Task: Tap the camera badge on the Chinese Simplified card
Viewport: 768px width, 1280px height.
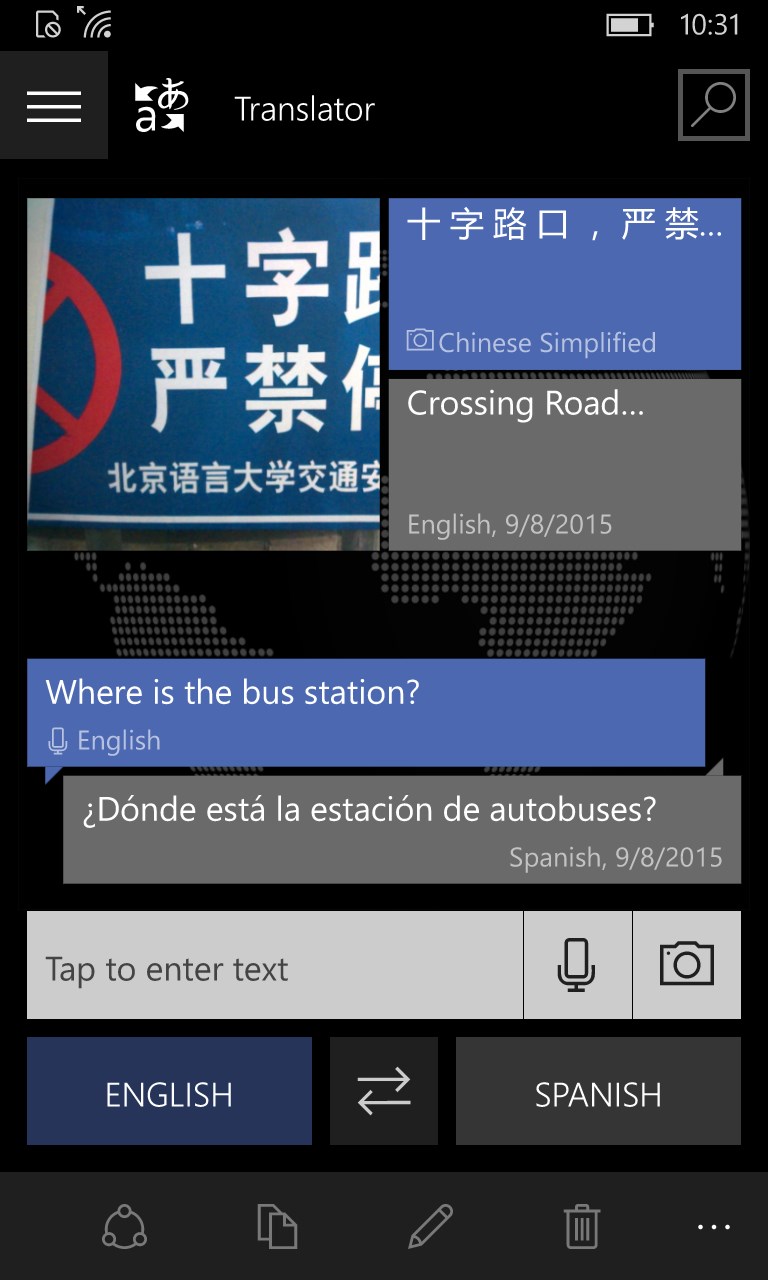Action: 419,343
